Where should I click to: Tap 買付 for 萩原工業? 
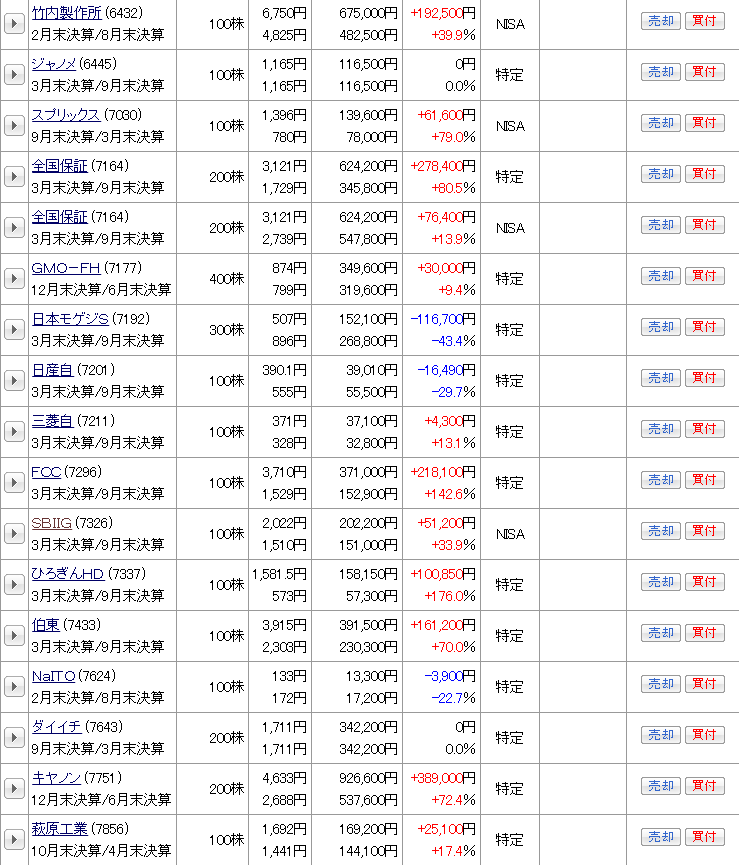(704, 837)
